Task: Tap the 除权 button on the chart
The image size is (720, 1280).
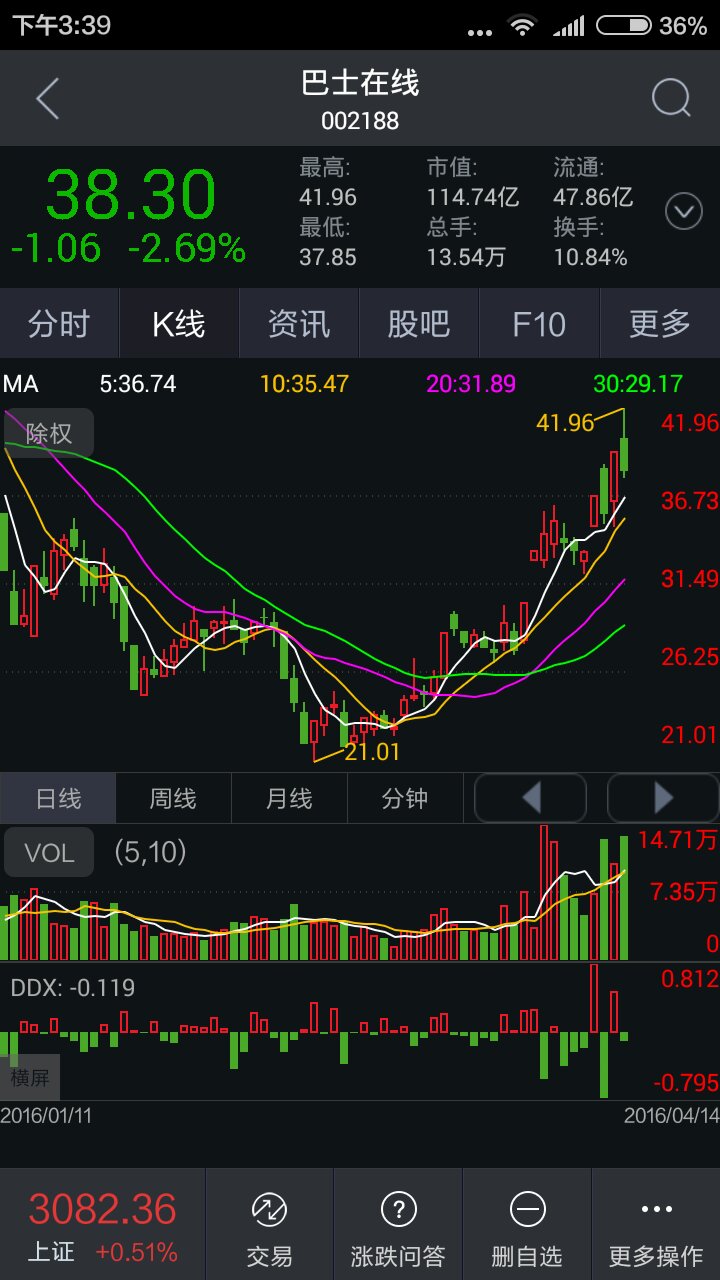Action: pos(49,433)
